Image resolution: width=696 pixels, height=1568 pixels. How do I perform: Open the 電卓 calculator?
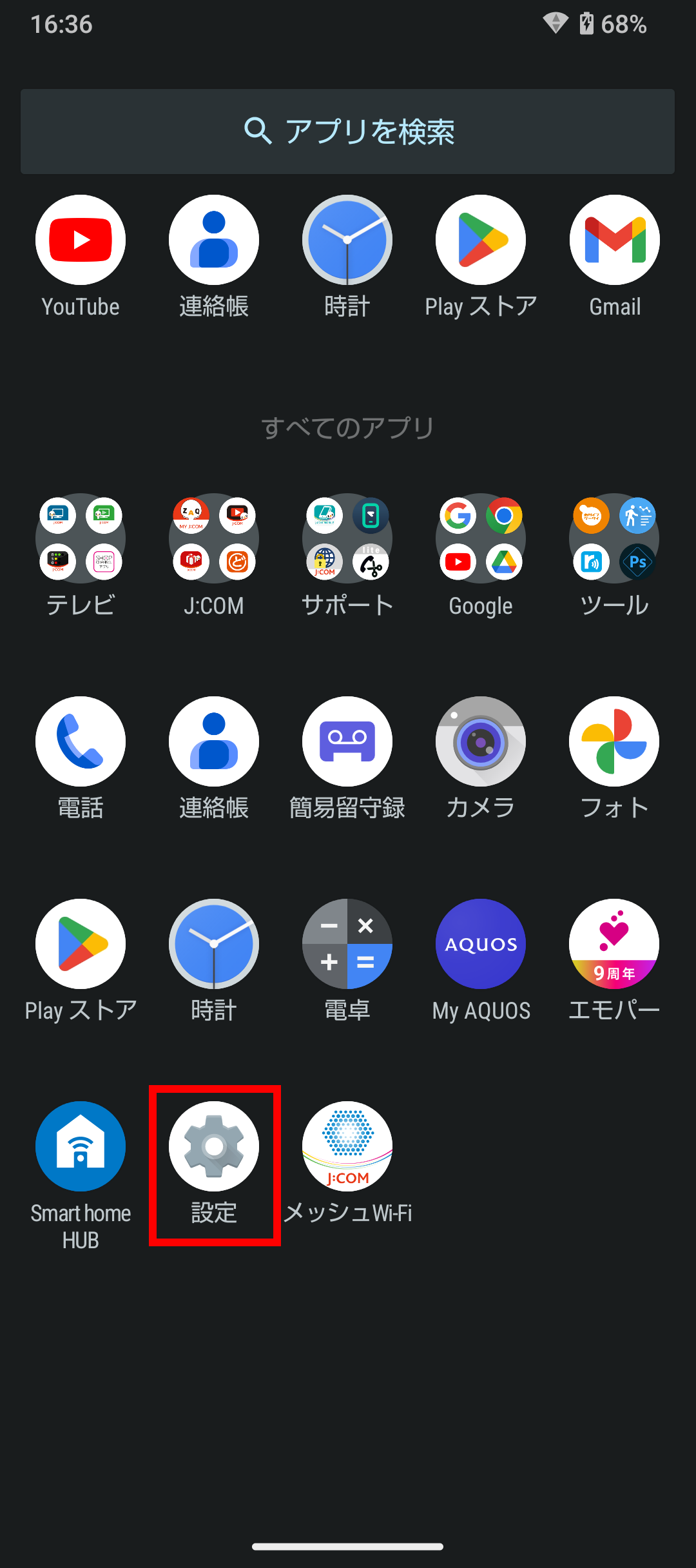(347, 944)
